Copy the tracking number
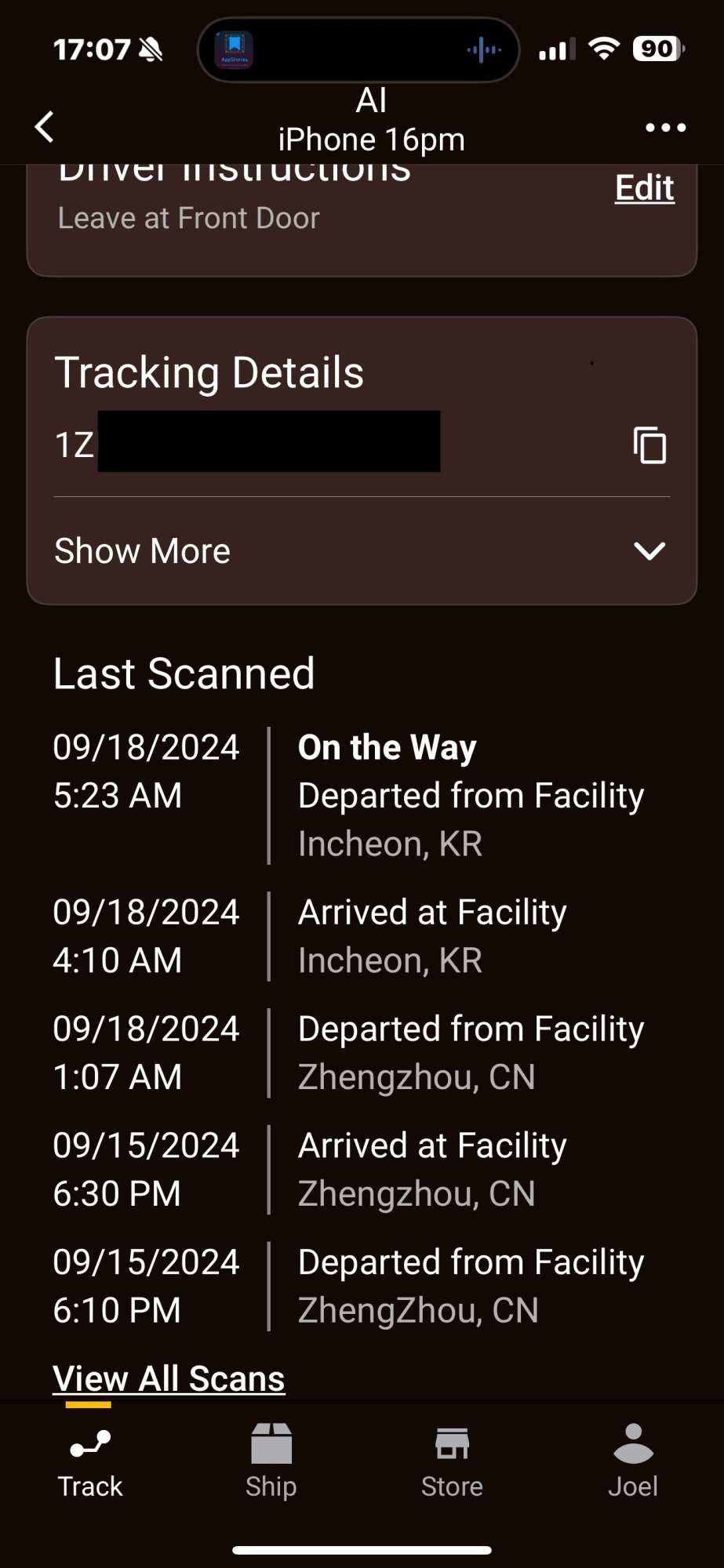The width and height of the screenshot is (724, 1568). (649, 445)
